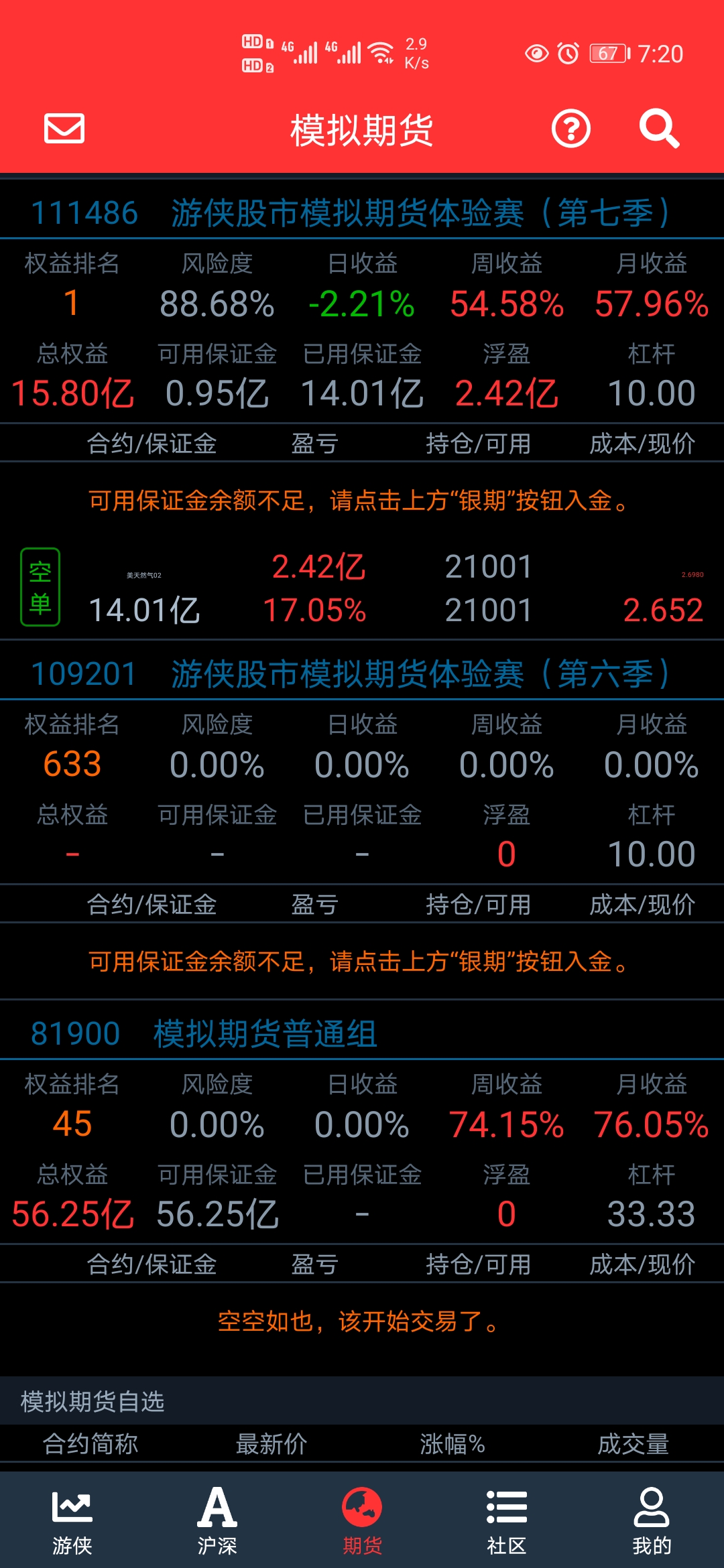Open the mail inbox icon
The image size is (724, 1568).
tap(64, 128)
